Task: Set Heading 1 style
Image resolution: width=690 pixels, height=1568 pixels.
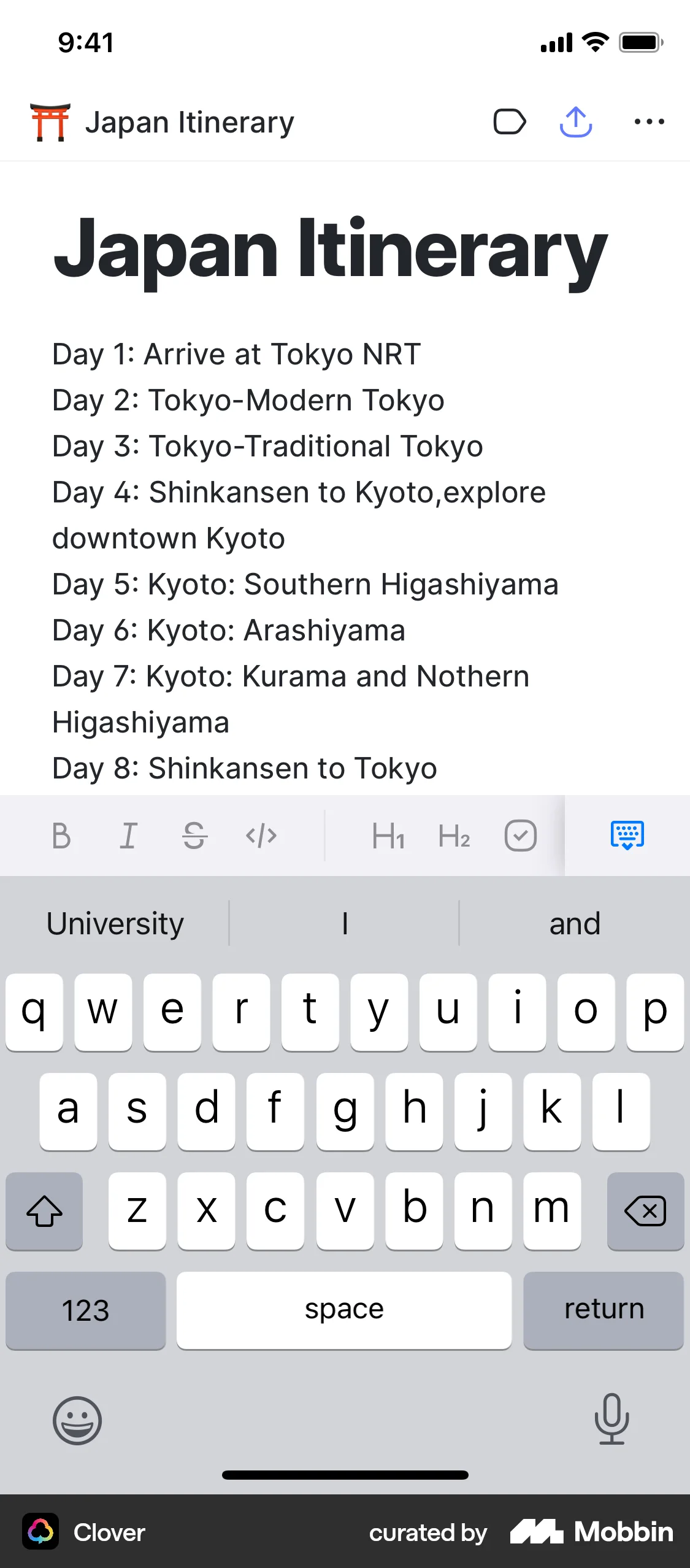Action: [x=388, y=836]
